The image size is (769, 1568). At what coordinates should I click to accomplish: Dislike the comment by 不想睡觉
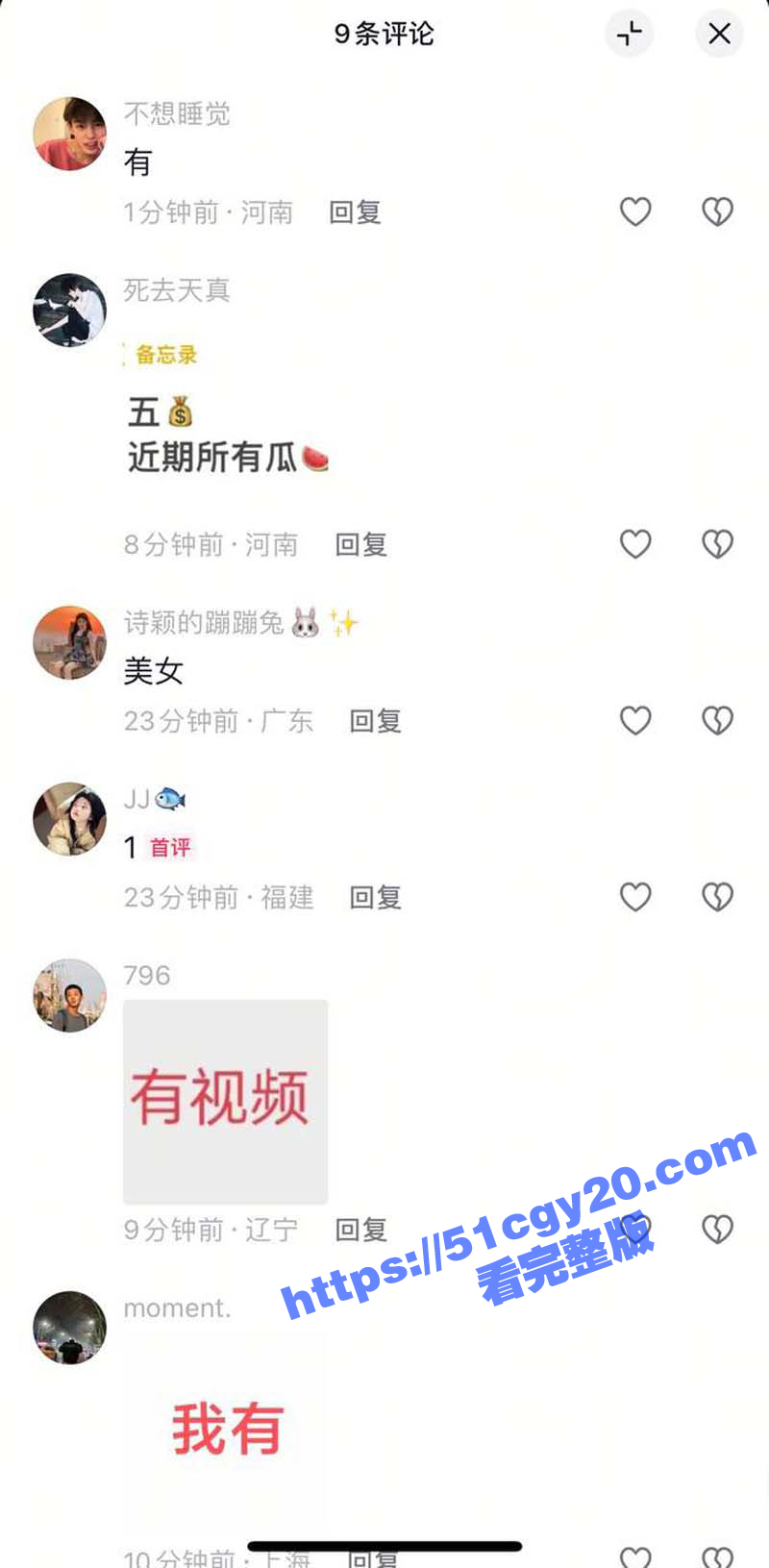(x=717, y=212)
